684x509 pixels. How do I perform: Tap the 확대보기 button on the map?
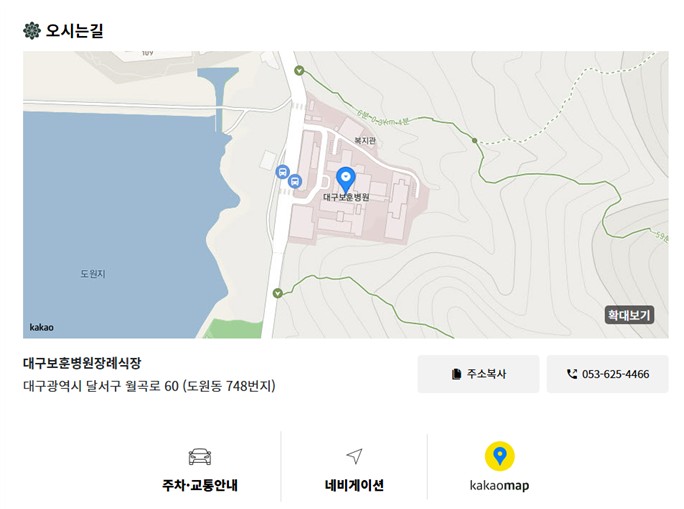[629, 315]
